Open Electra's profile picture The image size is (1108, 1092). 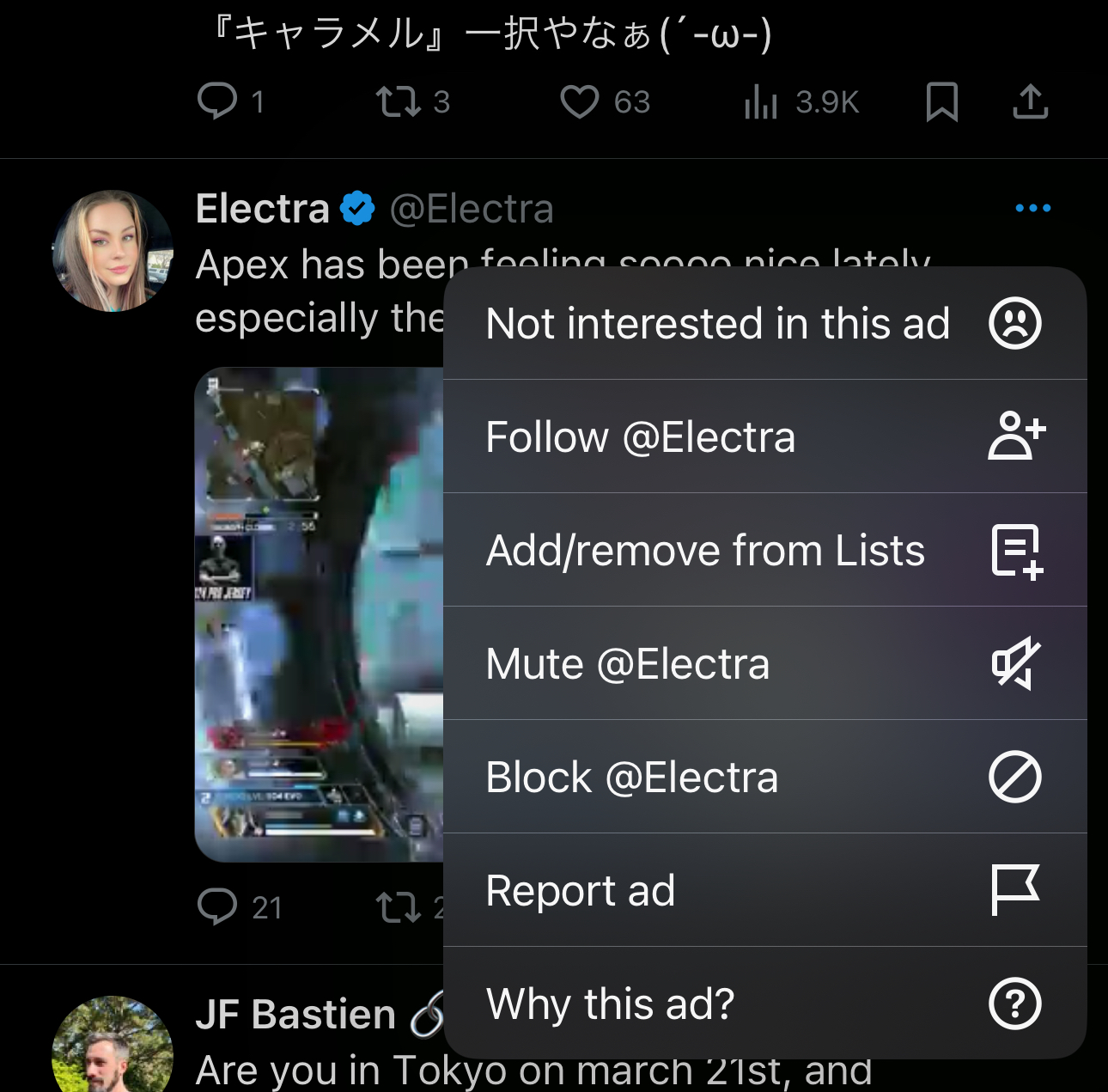tap(113, 251)
